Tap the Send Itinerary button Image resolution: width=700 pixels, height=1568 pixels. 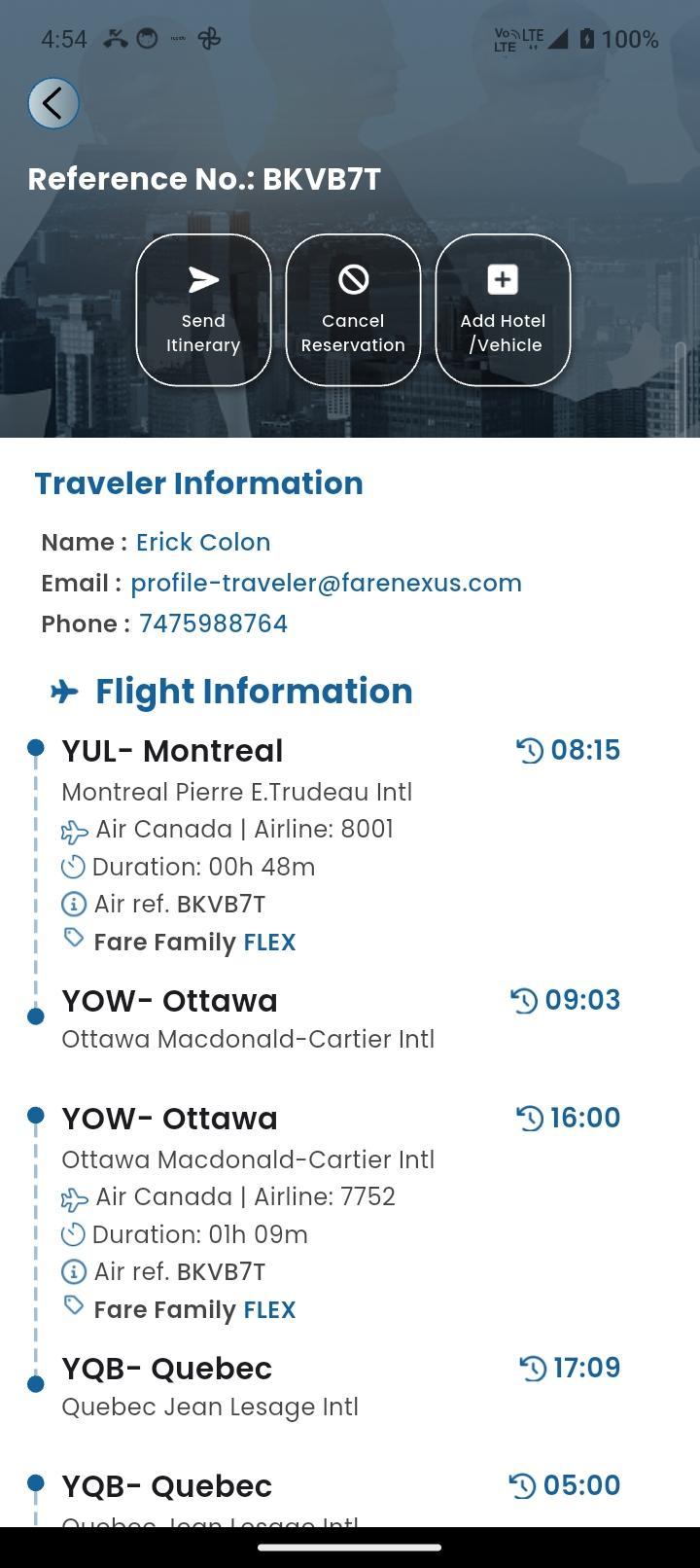(203, 309)
